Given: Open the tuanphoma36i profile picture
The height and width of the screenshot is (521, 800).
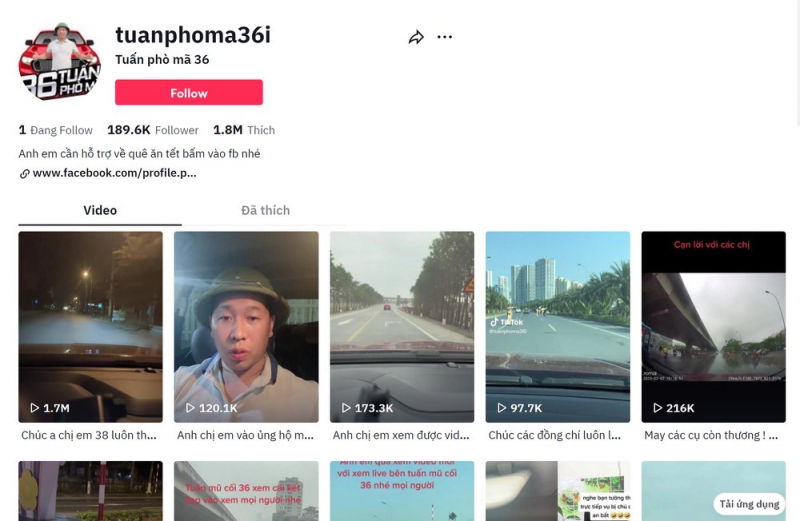Looking at the screenshot, I should (60, 62).
